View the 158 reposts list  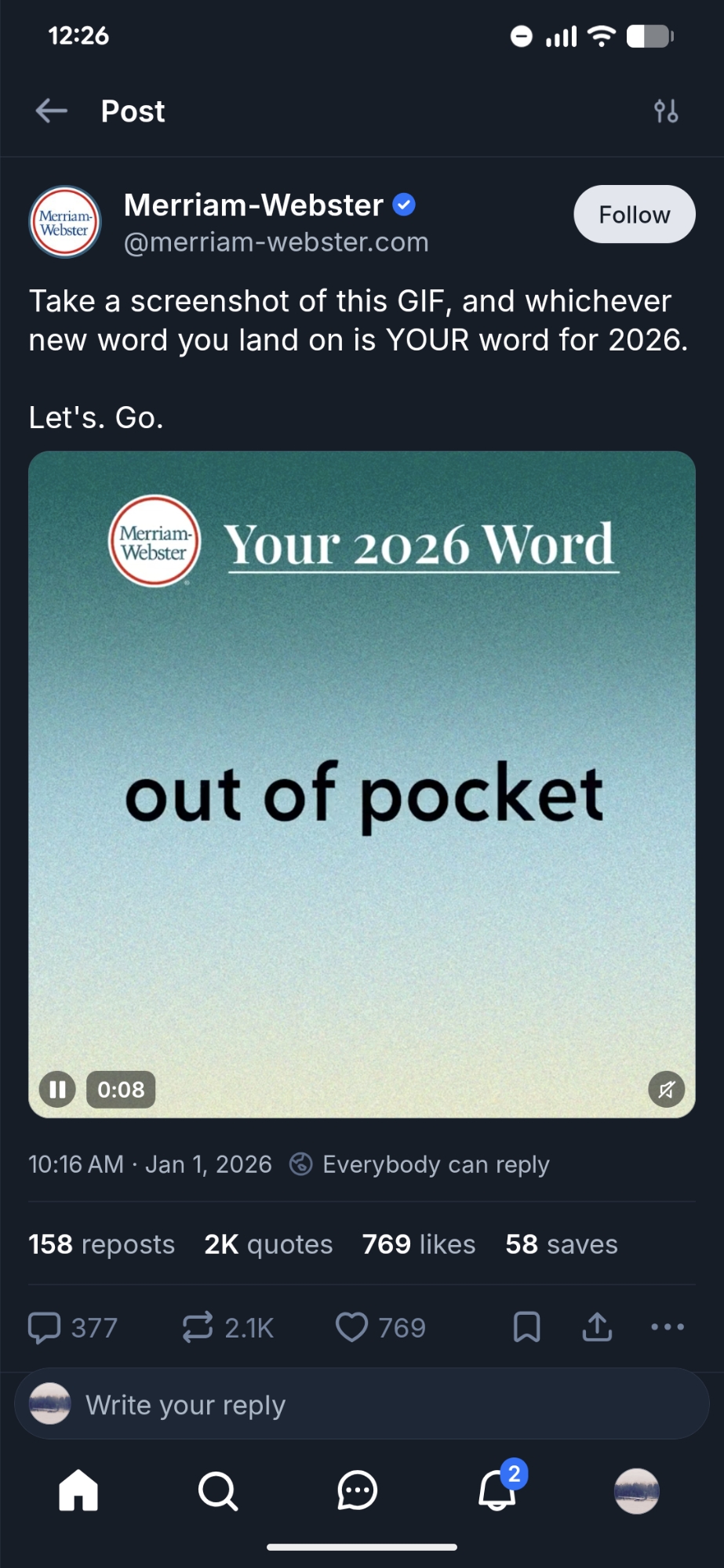pos(102,1244)
